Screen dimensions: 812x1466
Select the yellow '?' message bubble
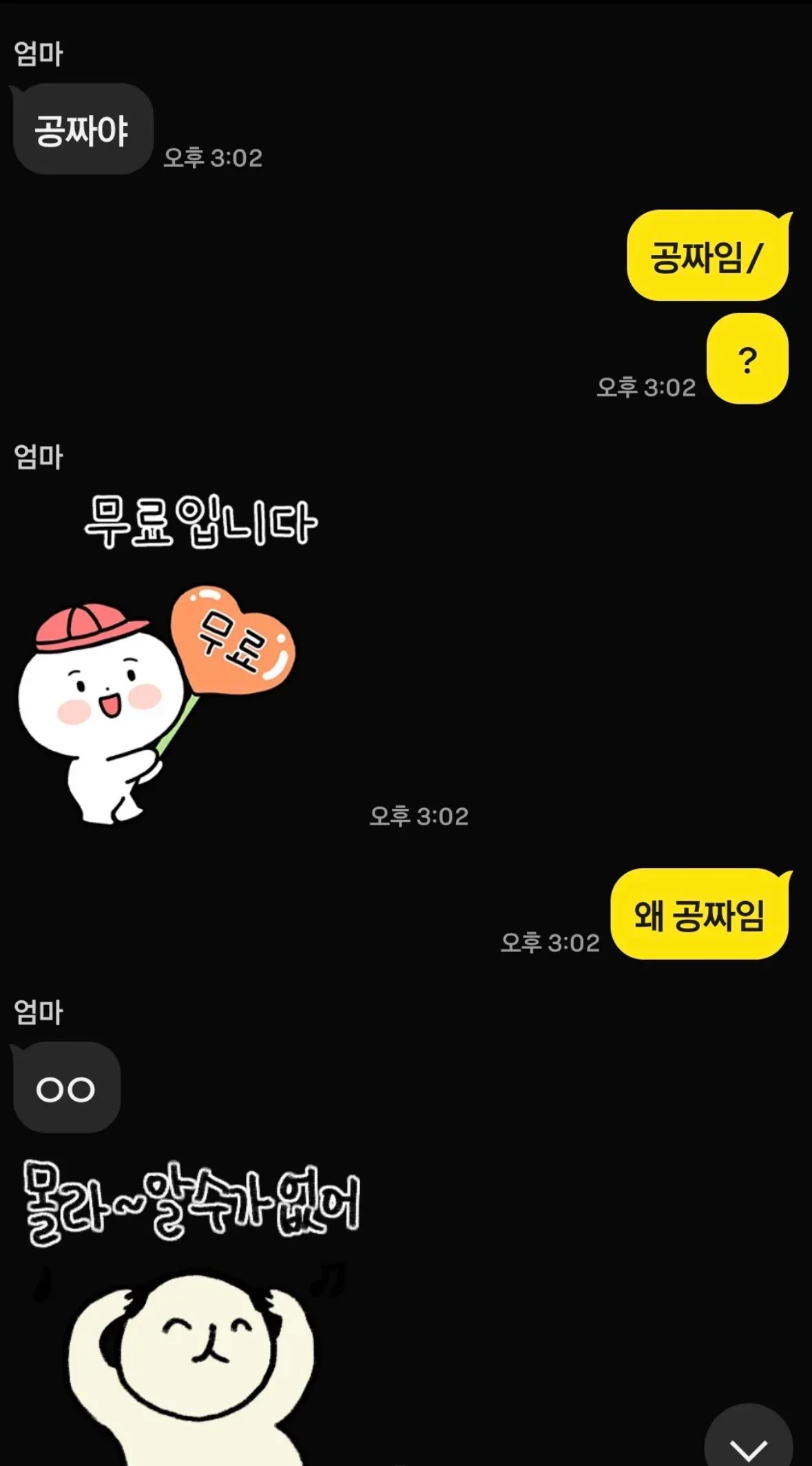pos(748,358)
